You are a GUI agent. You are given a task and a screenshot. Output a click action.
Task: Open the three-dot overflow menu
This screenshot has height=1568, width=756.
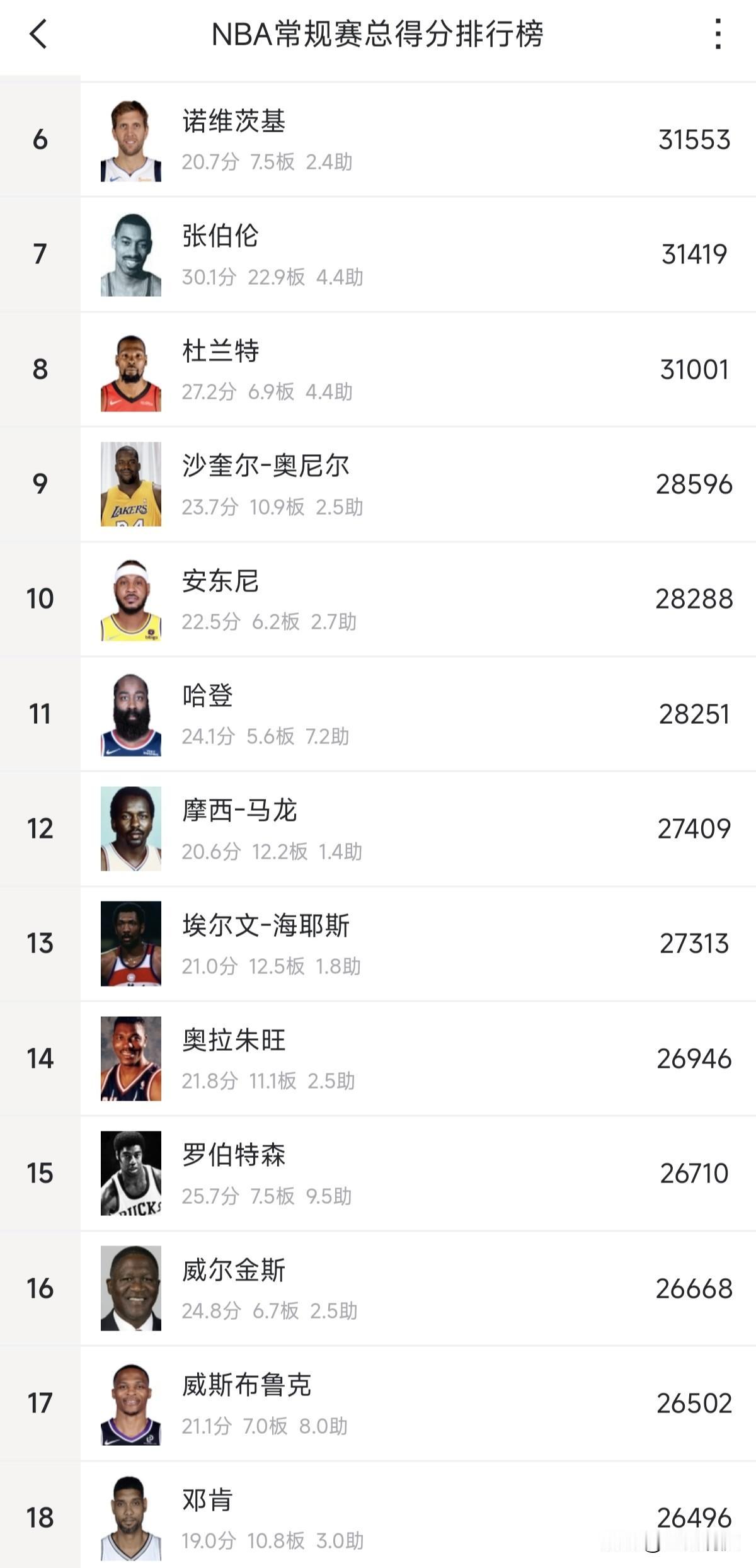[x=718, y=36]
